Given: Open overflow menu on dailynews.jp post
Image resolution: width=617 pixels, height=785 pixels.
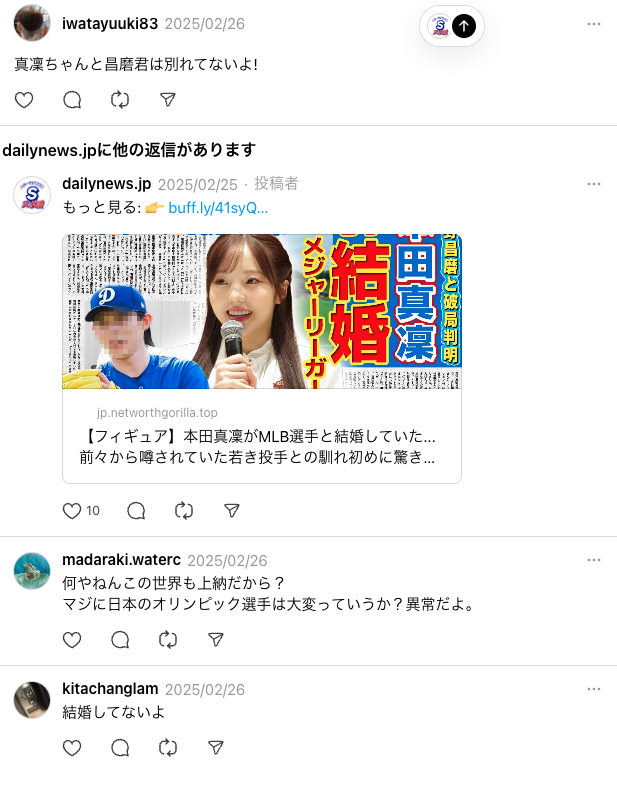Looking at the screenshot, I should 594,184.
